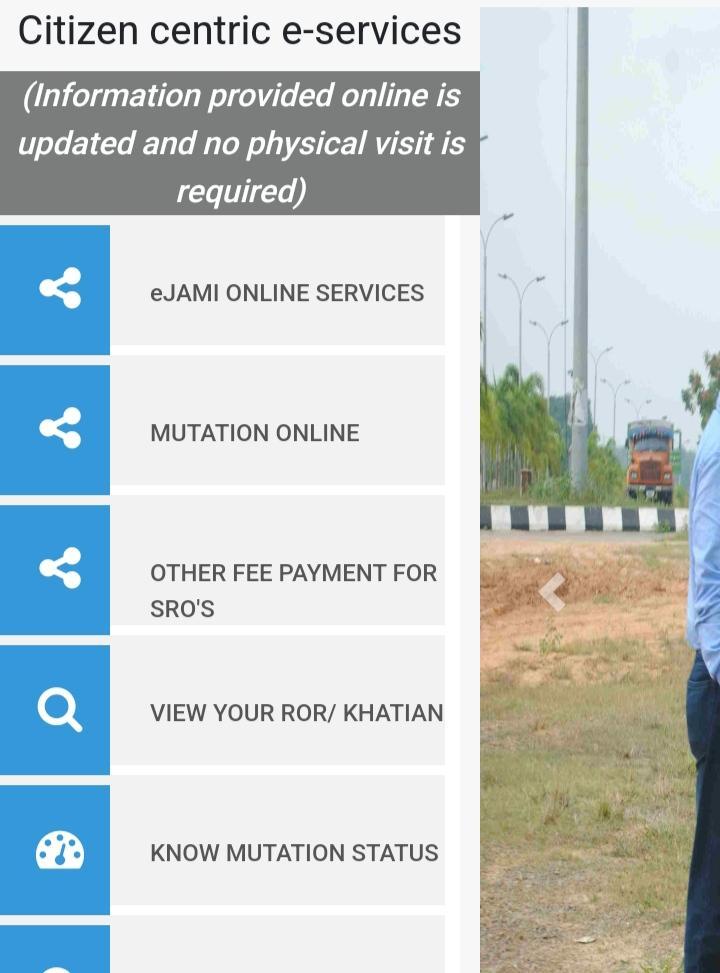Open Know Mutation Status

tap(294, 853)
